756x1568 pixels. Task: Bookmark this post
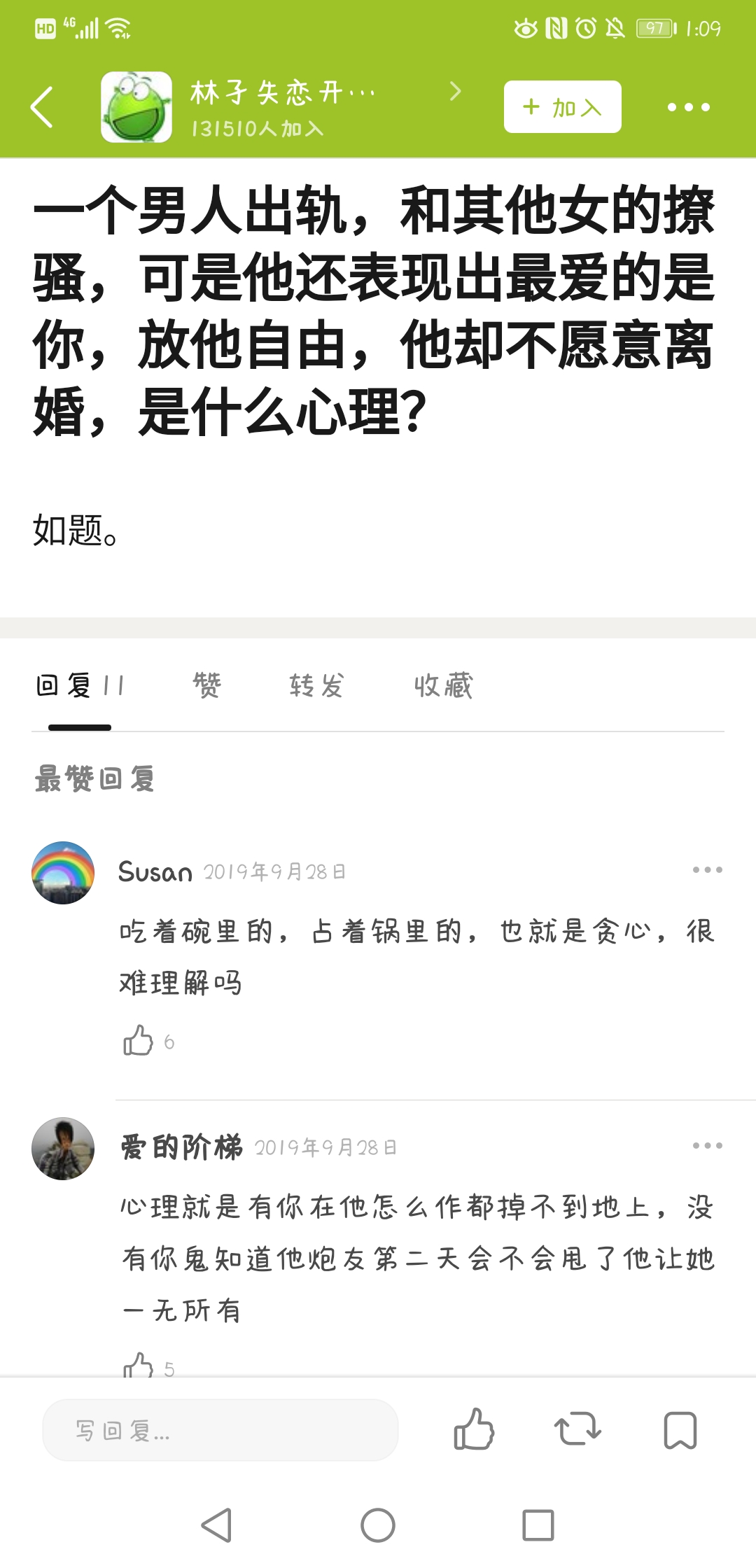coord(680,1429)
